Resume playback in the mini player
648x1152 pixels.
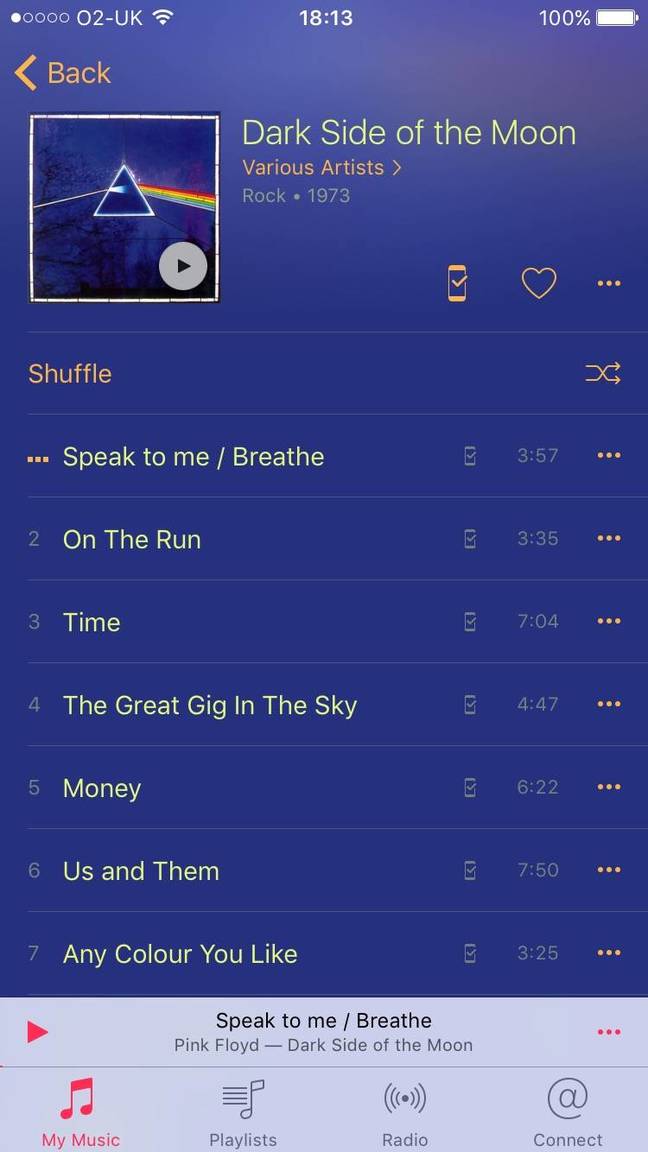(x=37, y=1032)
